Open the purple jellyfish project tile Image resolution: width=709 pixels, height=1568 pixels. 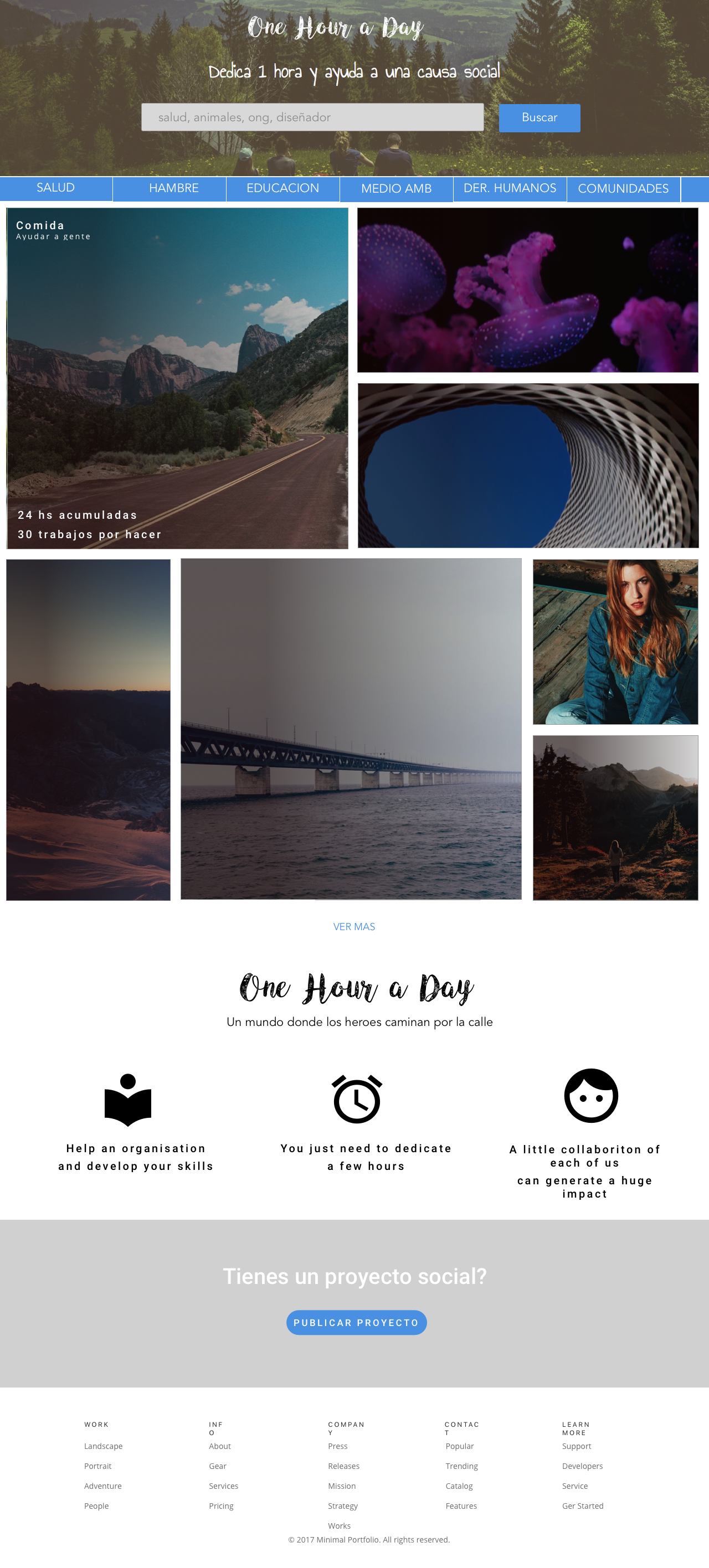point(527,290)
